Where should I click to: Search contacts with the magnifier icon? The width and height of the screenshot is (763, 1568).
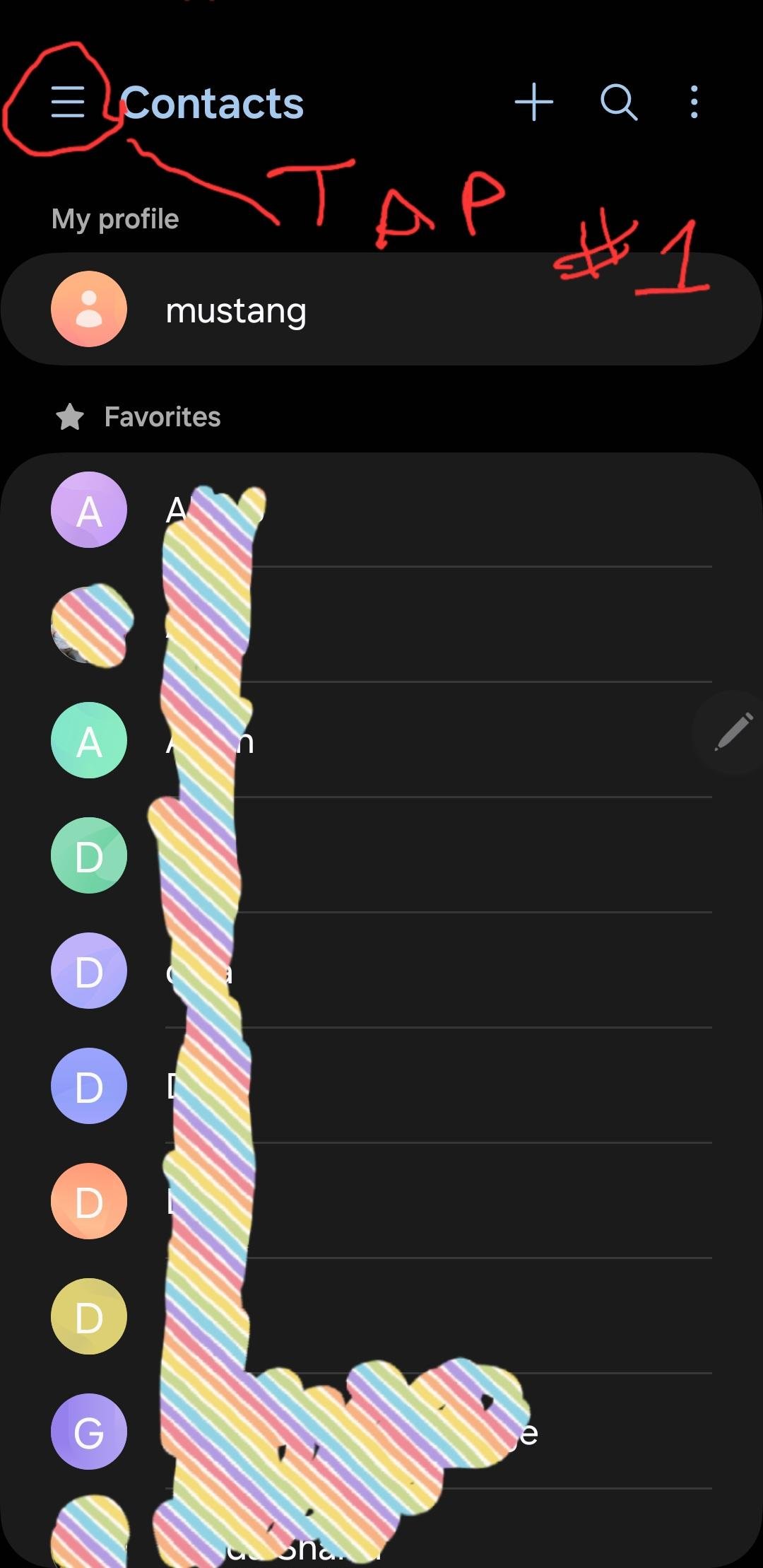[x=619, y=103]
